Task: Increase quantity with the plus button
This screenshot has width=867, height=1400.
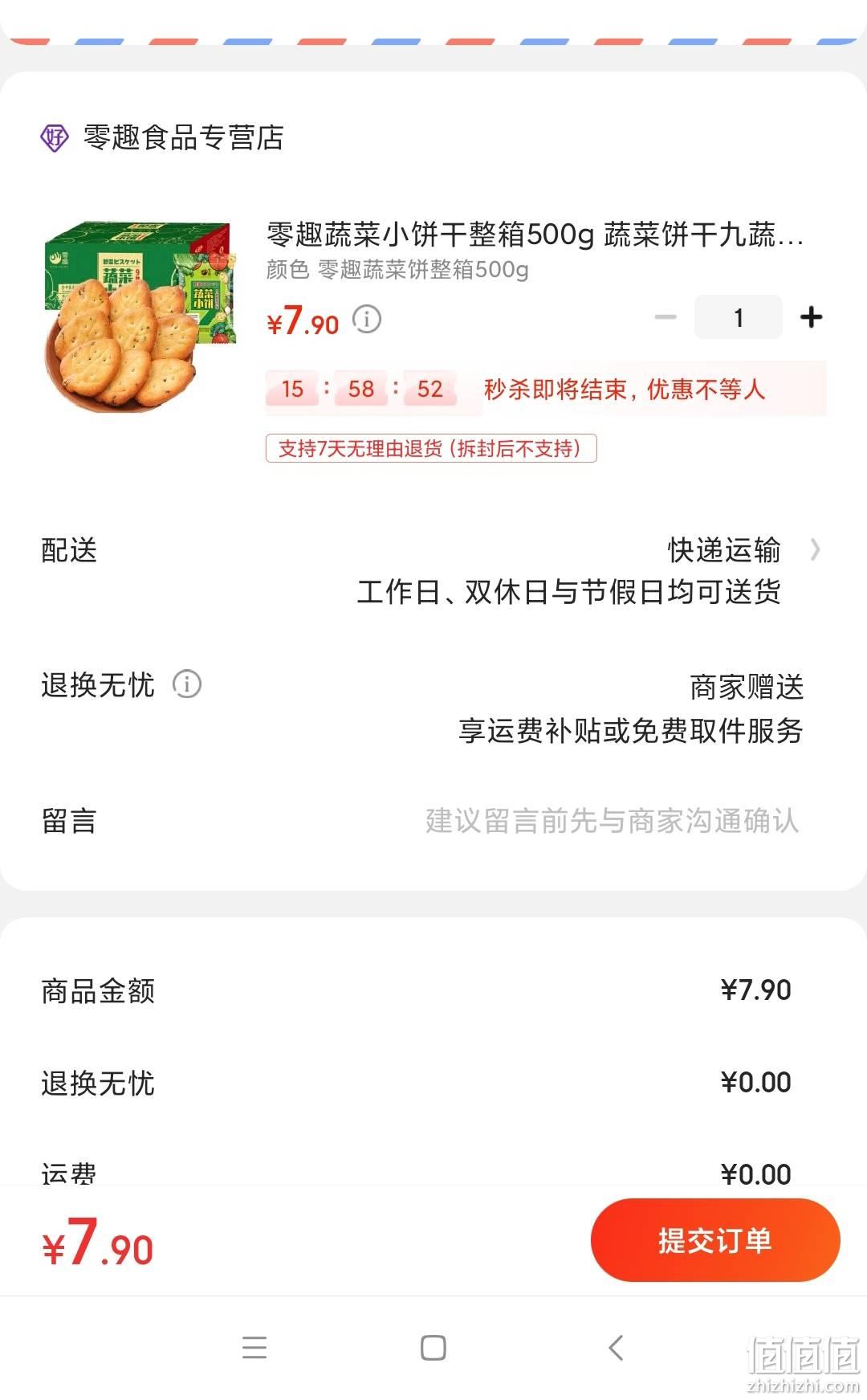Action: tap(812, 317)
